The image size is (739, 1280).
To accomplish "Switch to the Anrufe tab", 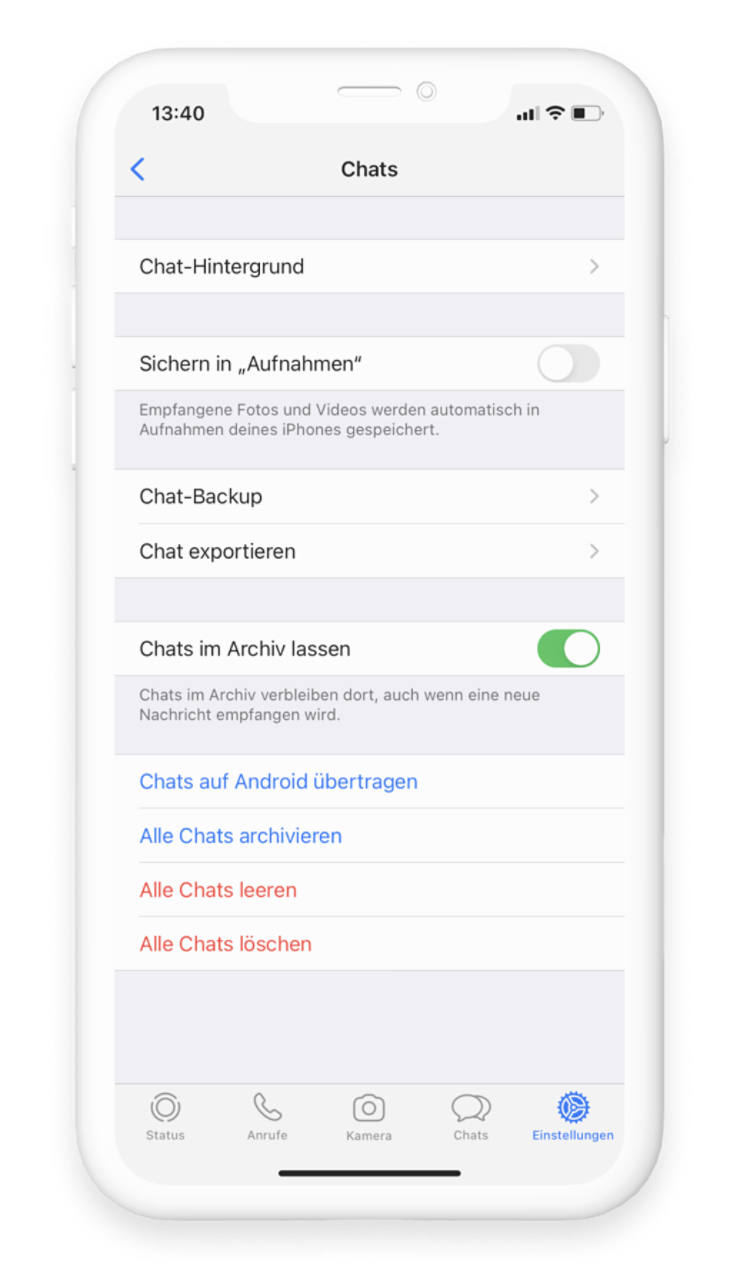I will coord(267,1116).
